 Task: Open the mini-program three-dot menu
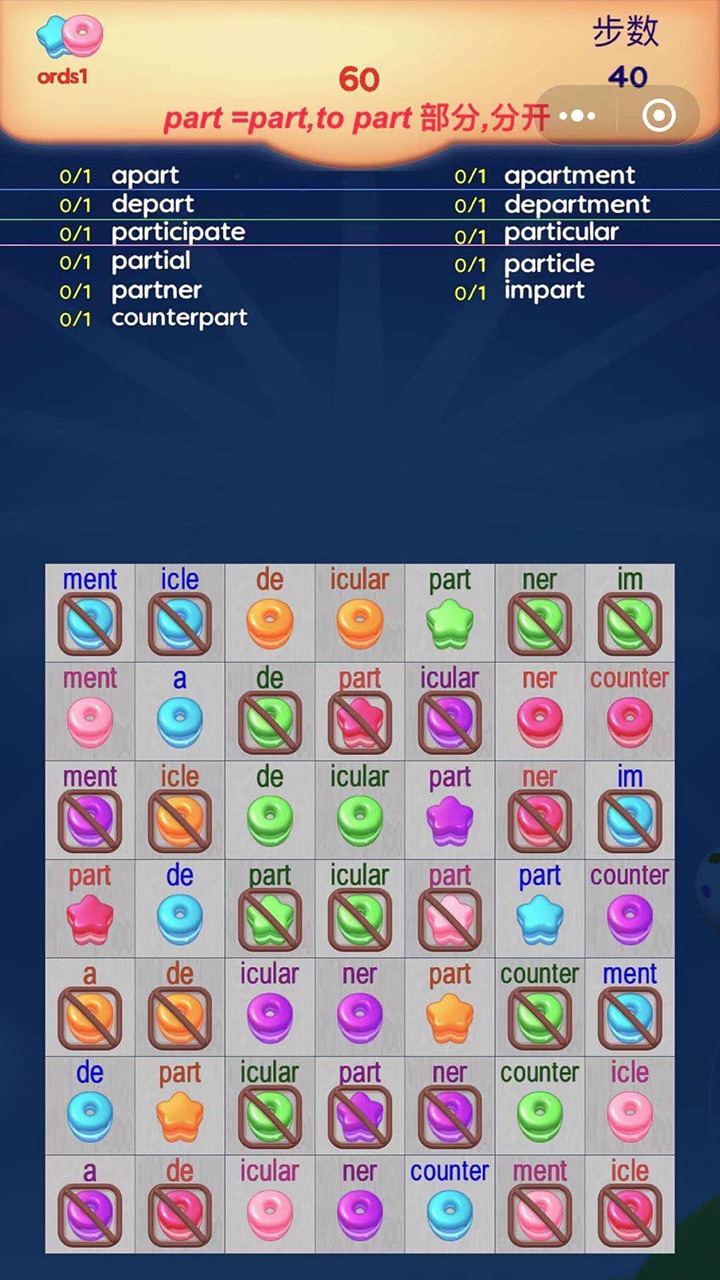point(578,116)
